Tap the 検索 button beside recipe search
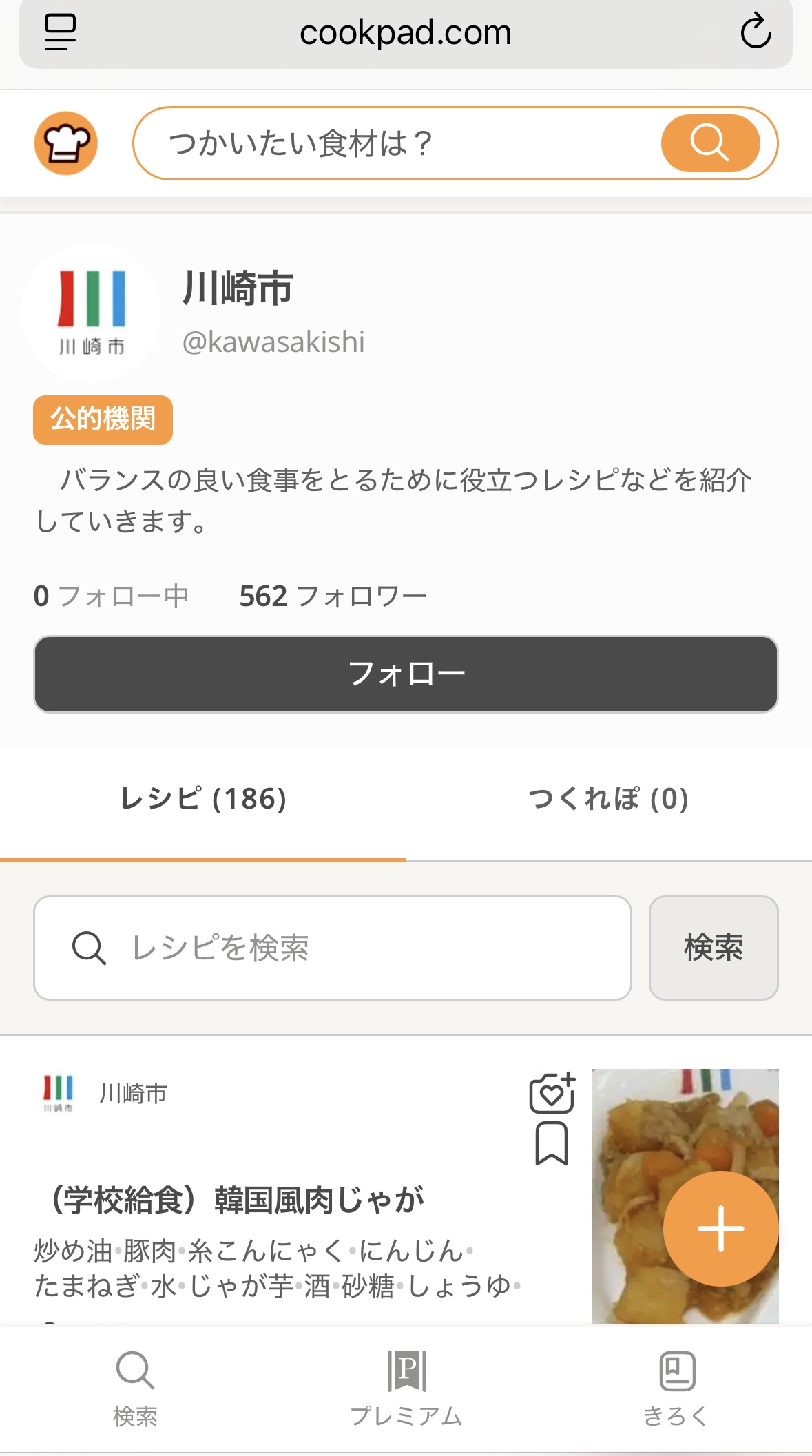Image resolution: width=812 pixels, height=1456 pixels. (x=713, y=948)
